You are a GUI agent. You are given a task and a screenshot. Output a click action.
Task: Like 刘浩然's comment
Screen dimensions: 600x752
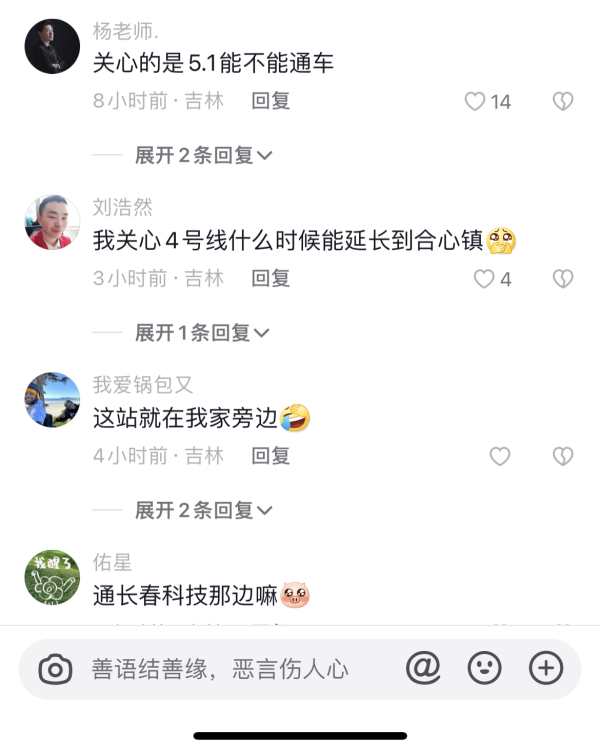point(484,279)
